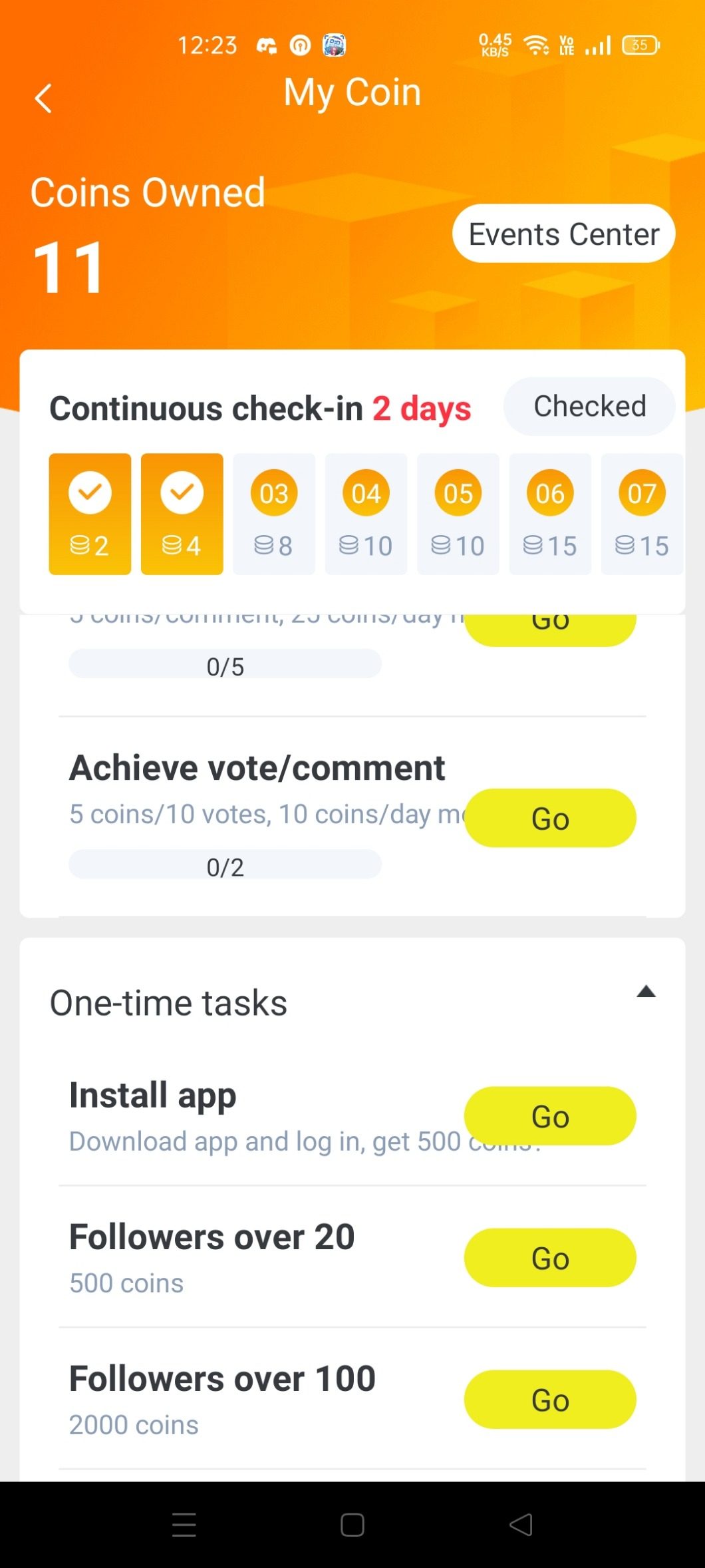Image resolution: width=705 pixels, height=1568 pixels.
Task: Go to the phone's home screen
Action: click(352, 1525)
